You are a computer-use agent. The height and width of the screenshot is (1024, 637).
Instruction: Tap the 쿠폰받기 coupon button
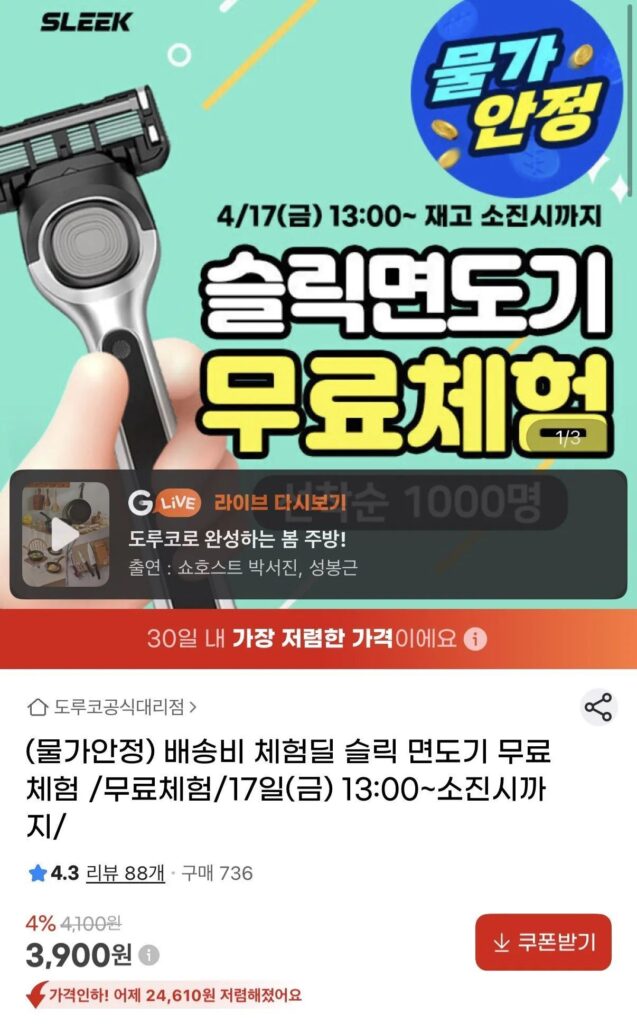pyautogui.click(x=543, y=941)
